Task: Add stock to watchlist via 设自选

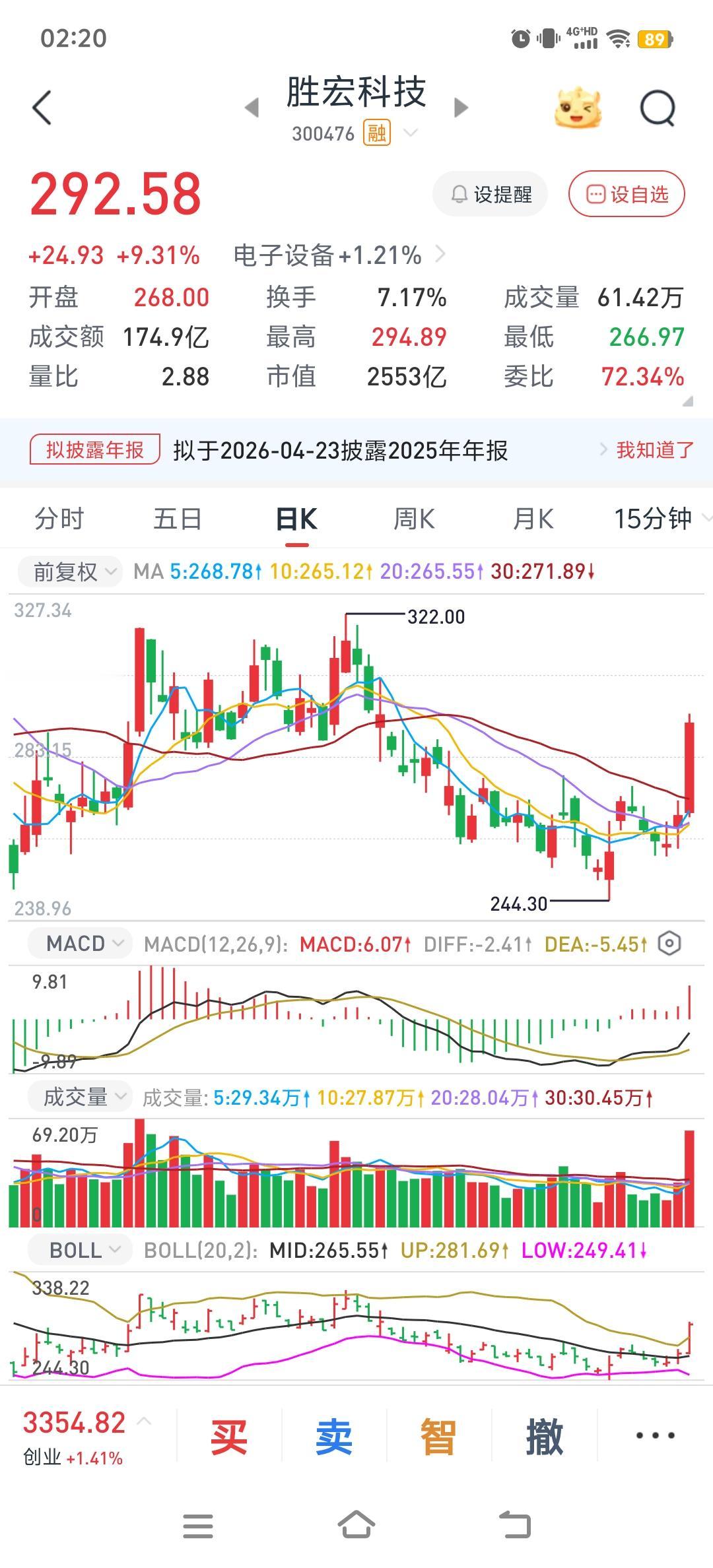Action: 625,193
